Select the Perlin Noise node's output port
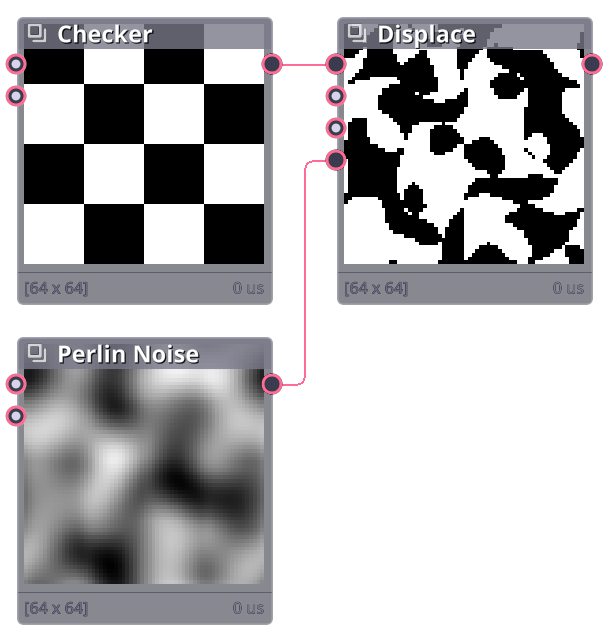The width and height of the screenshot is (608, 640). pyautogui.click(x=272, y=384)
